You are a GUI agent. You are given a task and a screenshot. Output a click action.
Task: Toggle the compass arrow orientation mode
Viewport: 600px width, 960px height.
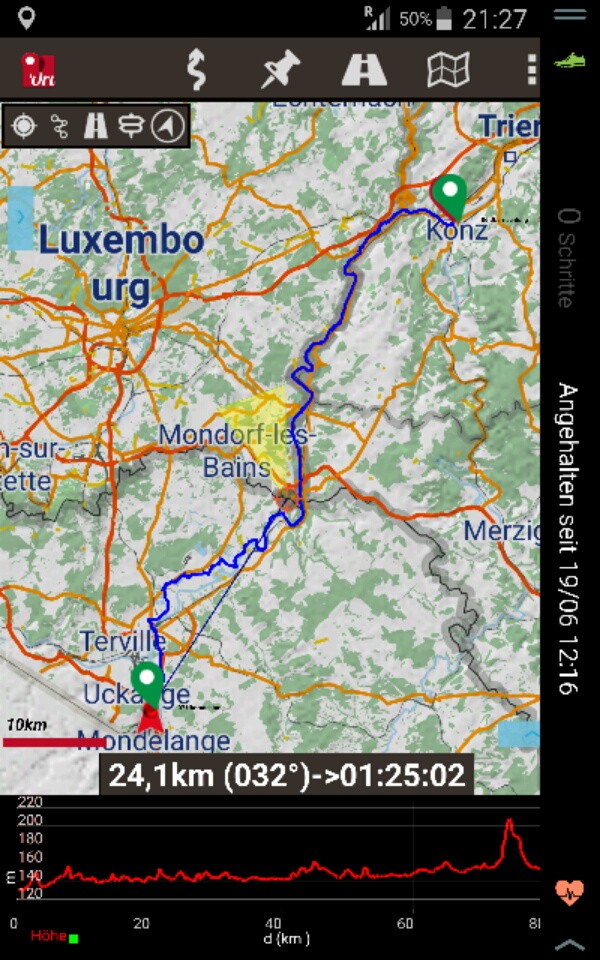click(167, 126)
